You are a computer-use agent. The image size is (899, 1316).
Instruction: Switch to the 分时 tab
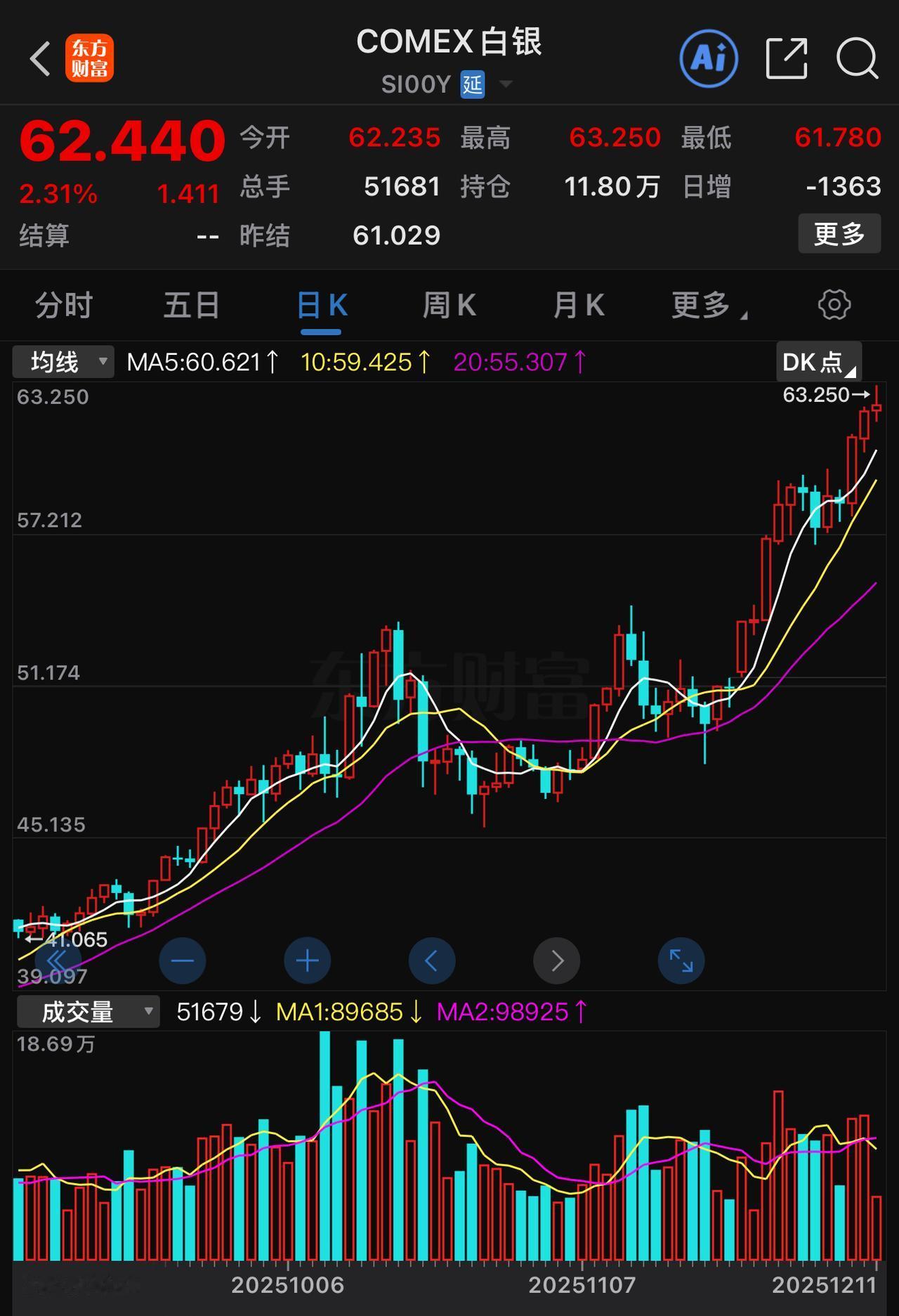pyautogui.click(x=62, y=305)
